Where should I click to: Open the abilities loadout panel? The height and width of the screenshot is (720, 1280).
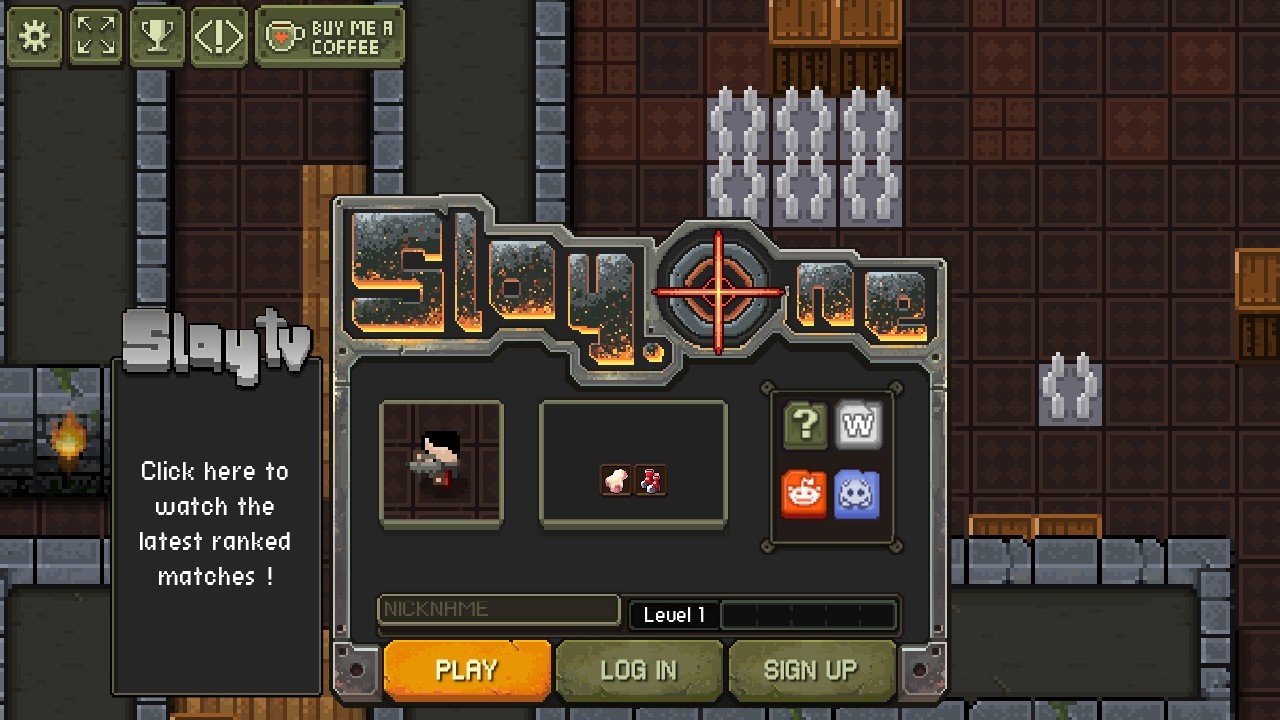coord(633,463)
